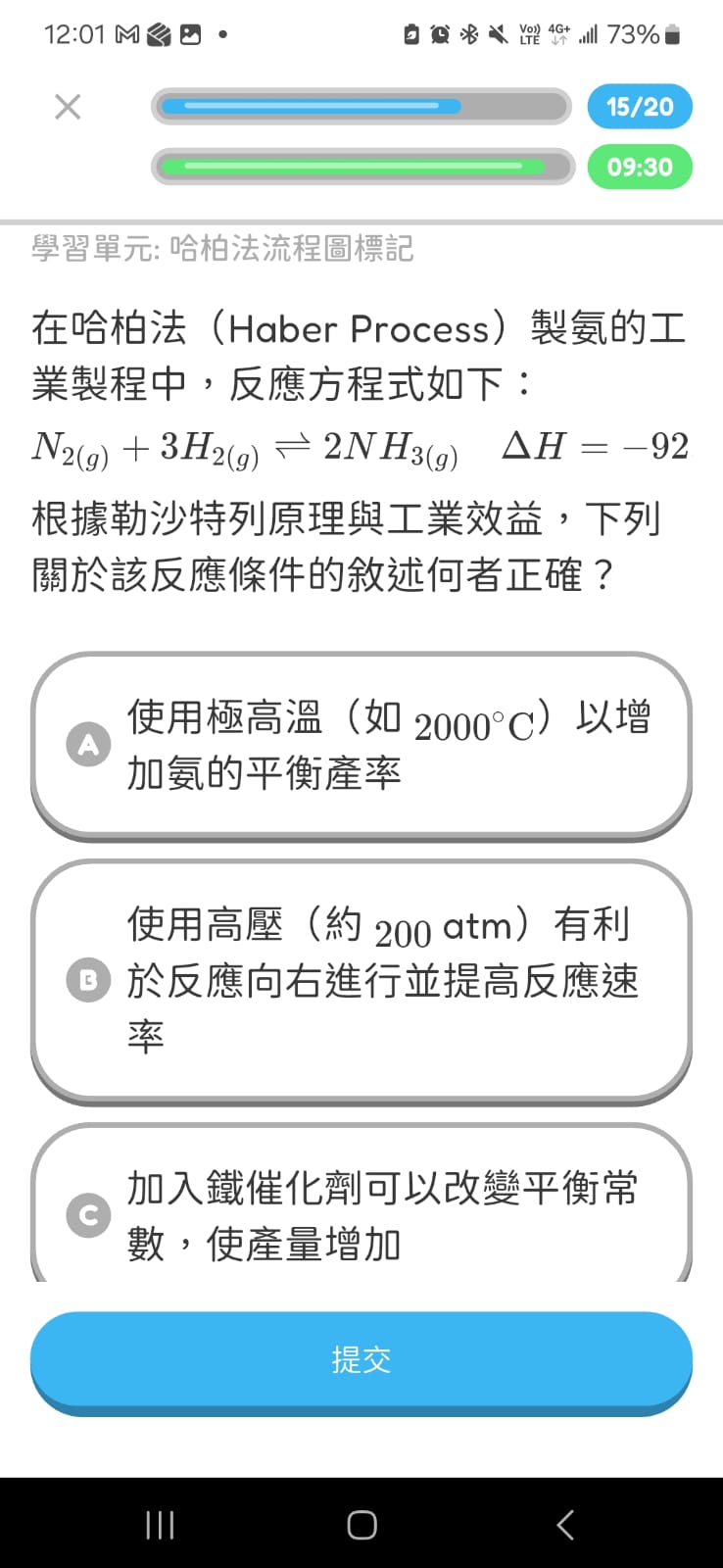Open the Google Photos notification icon

[191, 34]
